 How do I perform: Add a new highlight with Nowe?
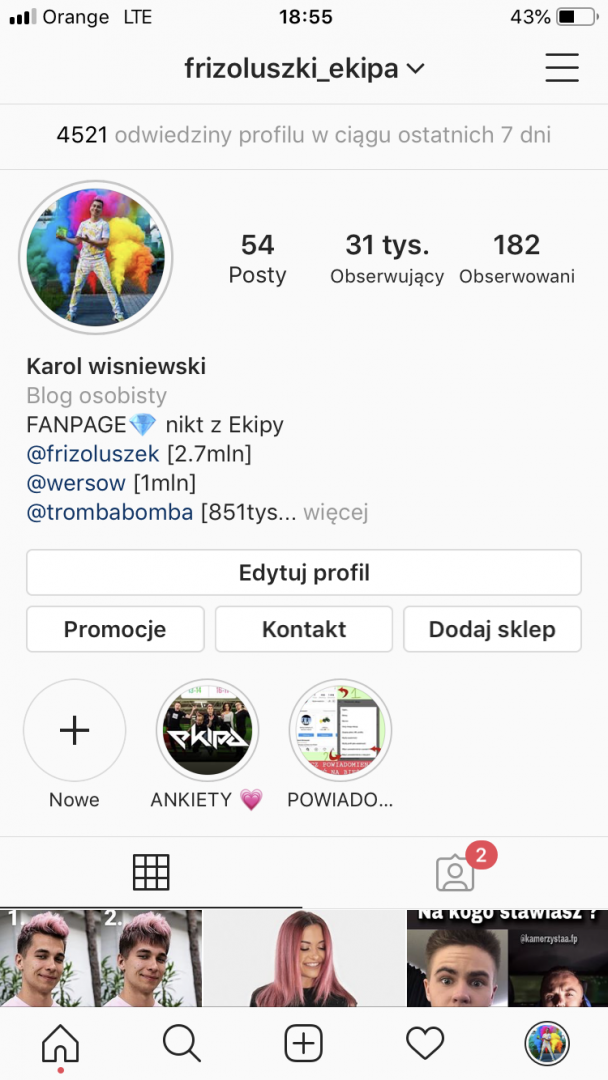click(x=75, y=731)
